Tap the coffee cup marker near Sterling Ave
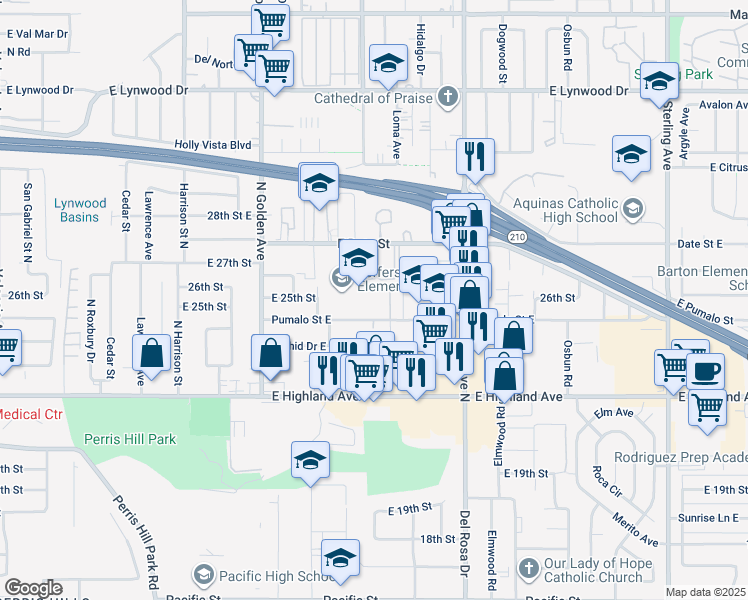Screen dimensions: 748x600 tap(709, 372)
